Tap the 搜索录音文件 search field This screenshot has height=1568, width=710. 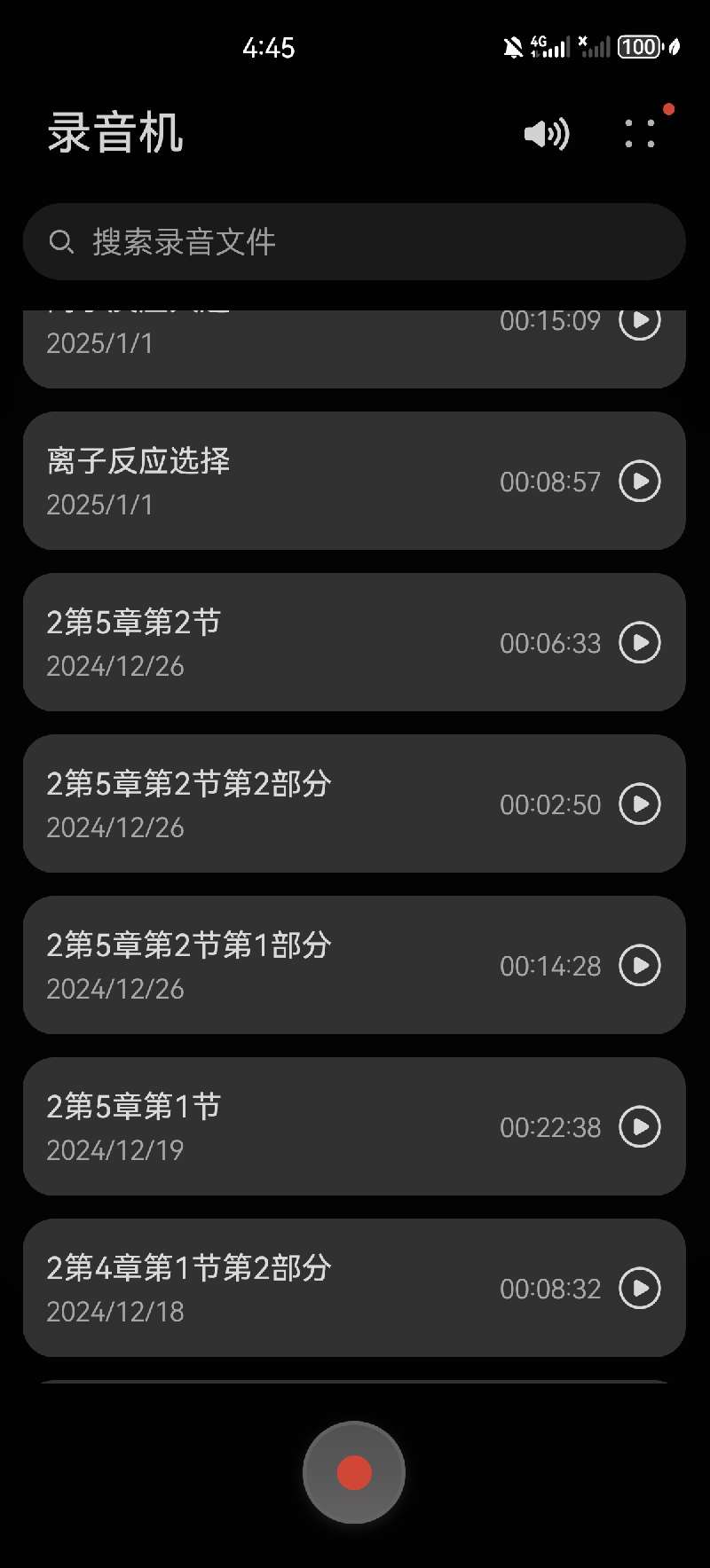click(354, 242)
